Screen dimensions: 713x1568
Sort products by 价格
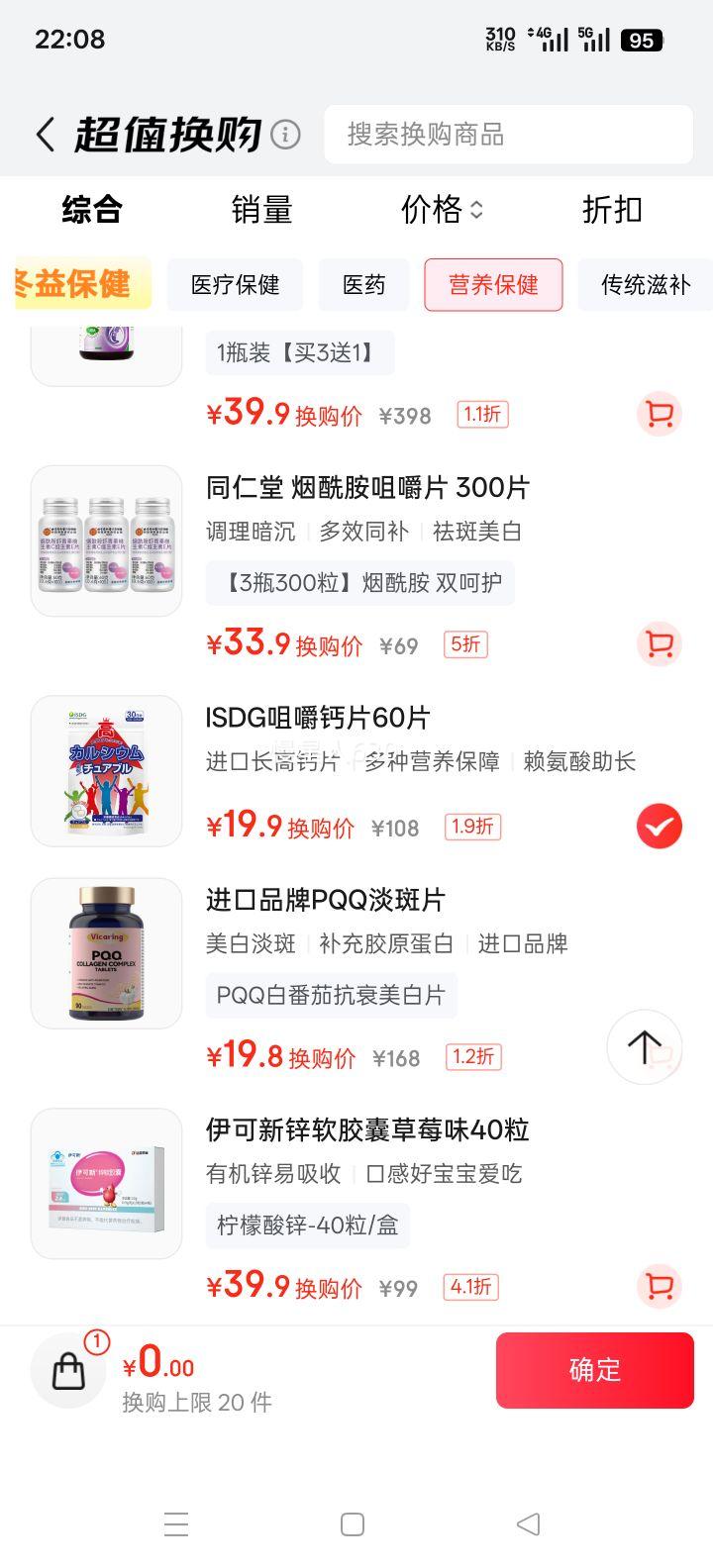click(x=441, y=210)
